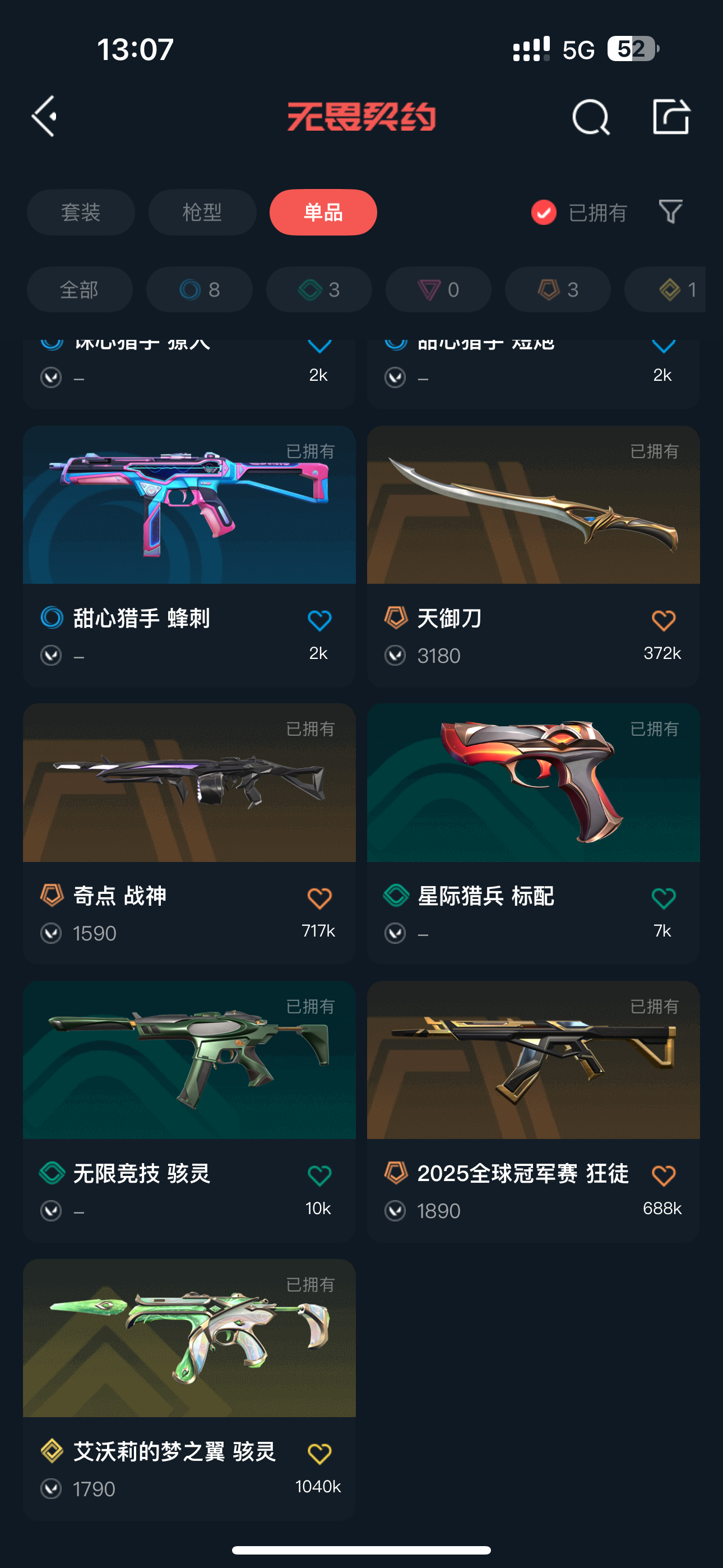Favorite the 无限竞技 骇灵 skin

319,1175
